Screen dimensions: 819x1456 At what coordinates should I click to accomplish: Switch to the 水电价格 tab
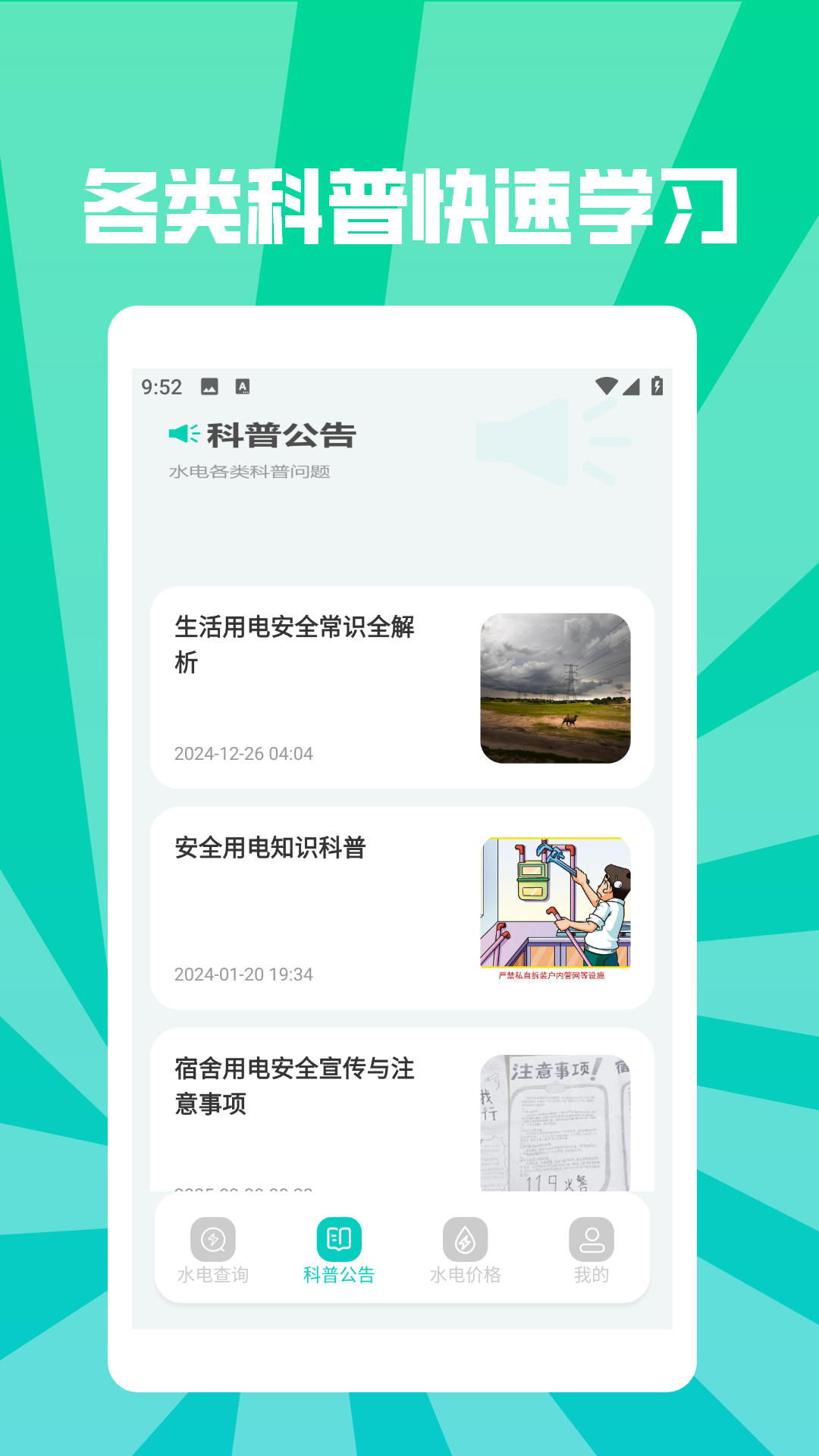click(466, 1250)
